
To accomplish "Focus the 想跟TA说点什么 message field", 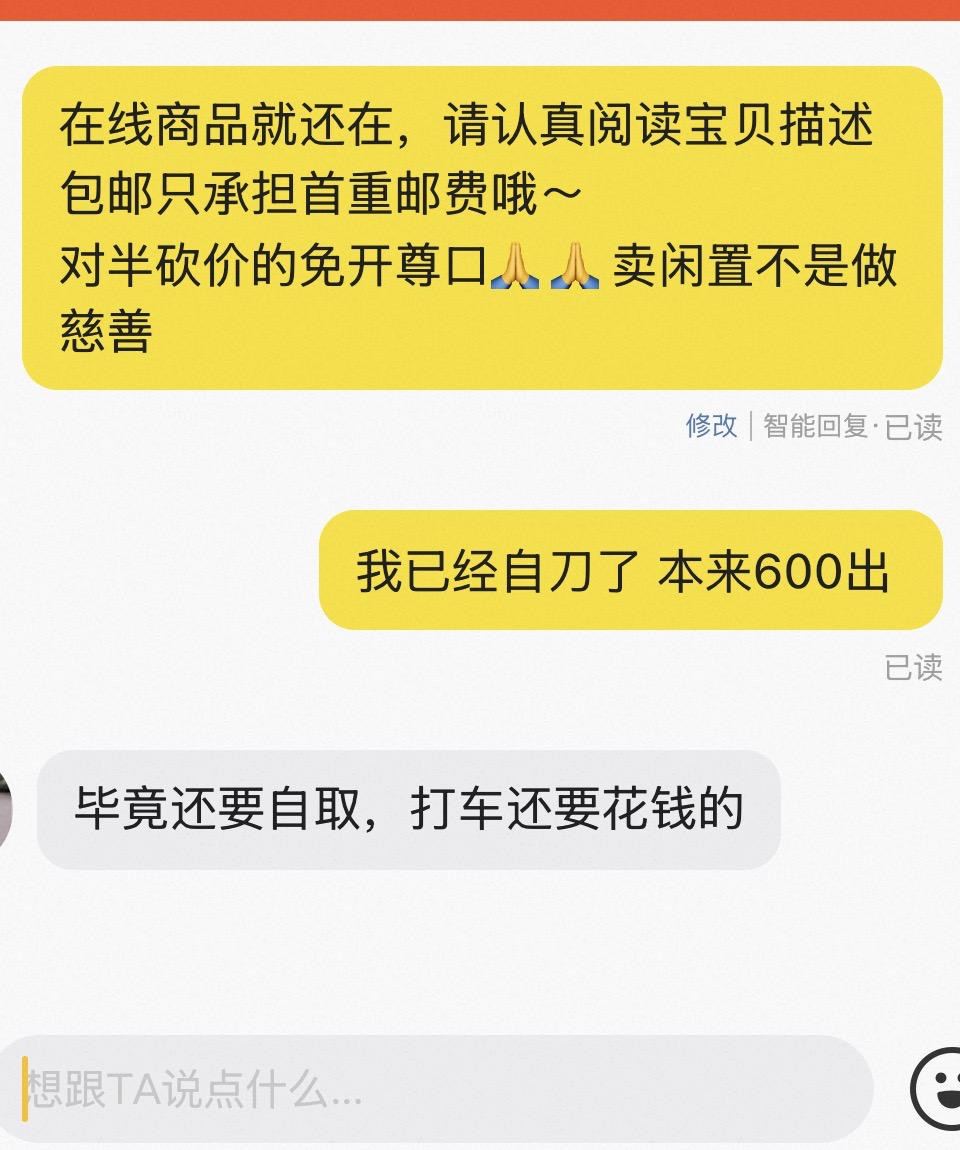I will coord(436,1089).
